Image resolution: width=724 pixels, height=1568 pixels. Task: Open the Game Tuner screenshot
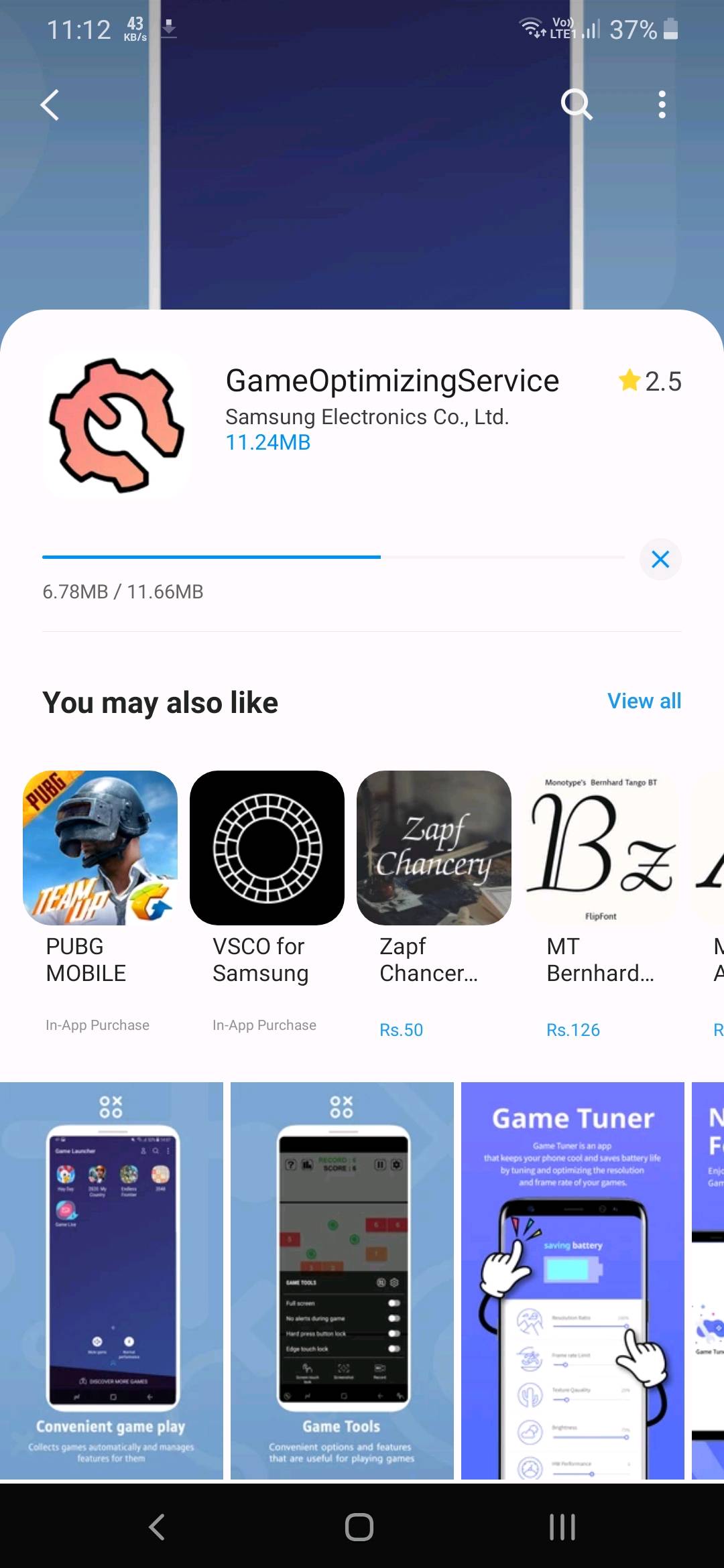point(572,1280)
